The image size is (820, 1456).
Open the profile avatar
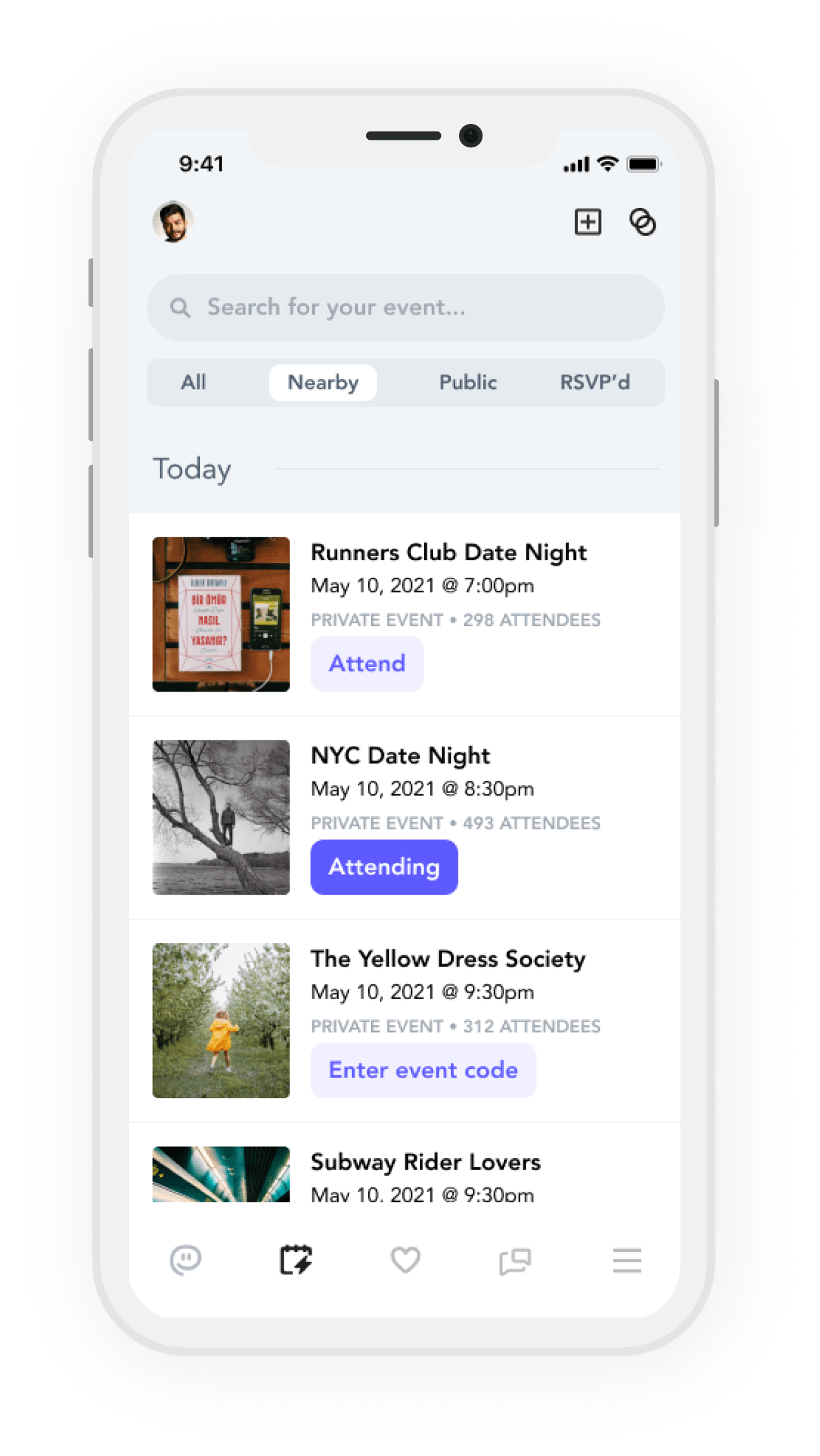173,222
